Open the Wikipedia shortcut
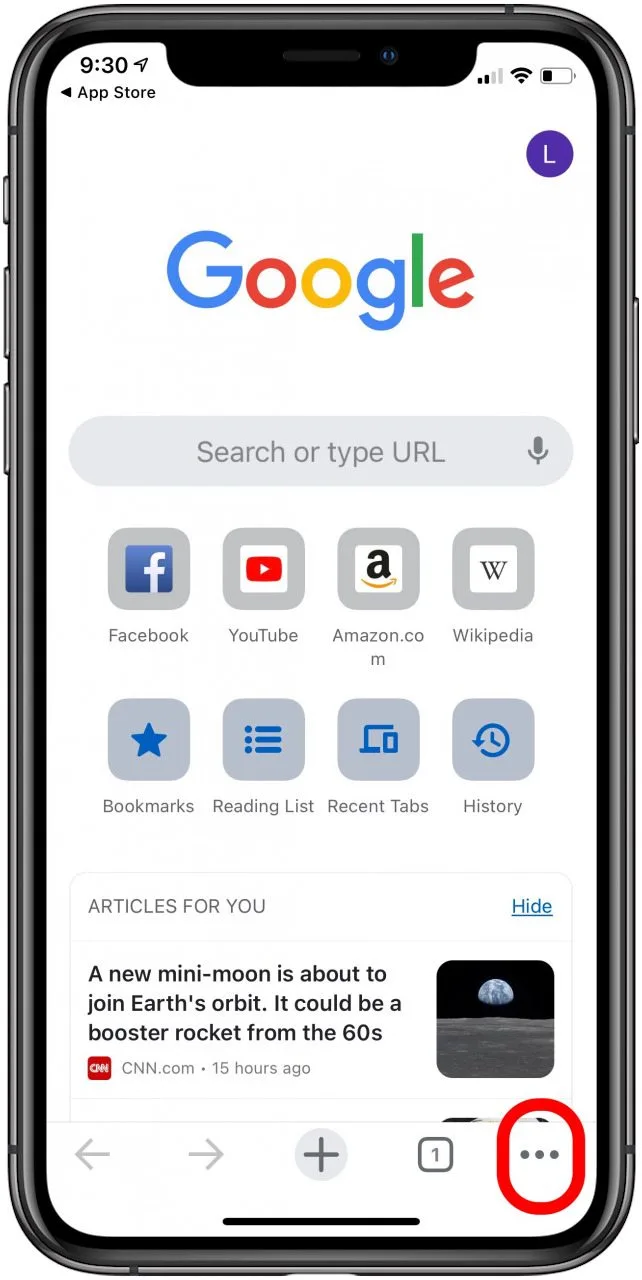 tap(493, 570)
